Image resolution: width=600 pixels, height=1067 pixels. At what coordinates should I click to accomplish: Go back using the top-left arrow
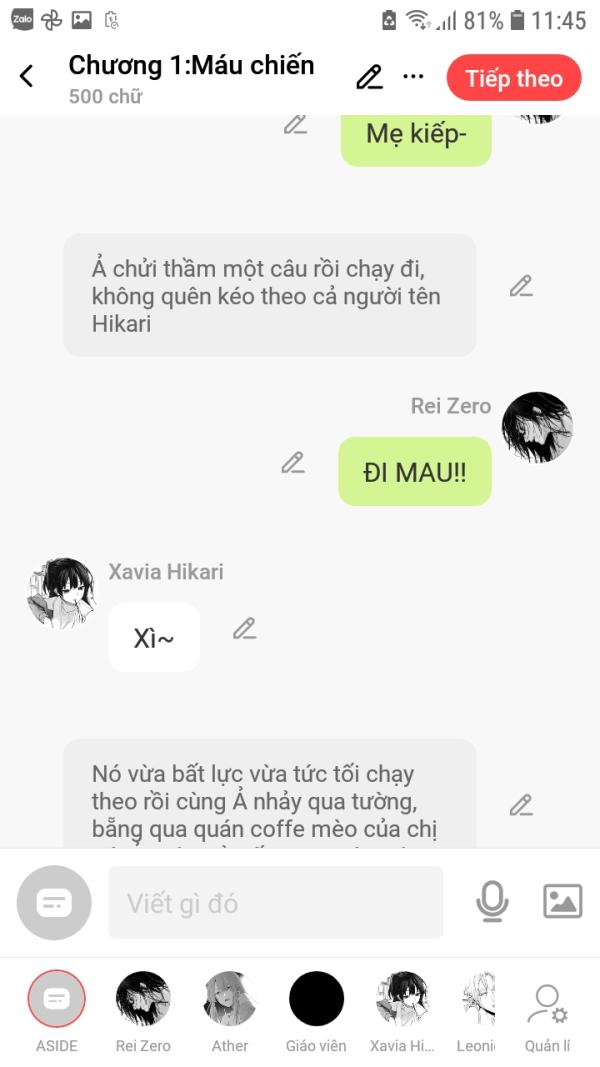coord(27,76)
